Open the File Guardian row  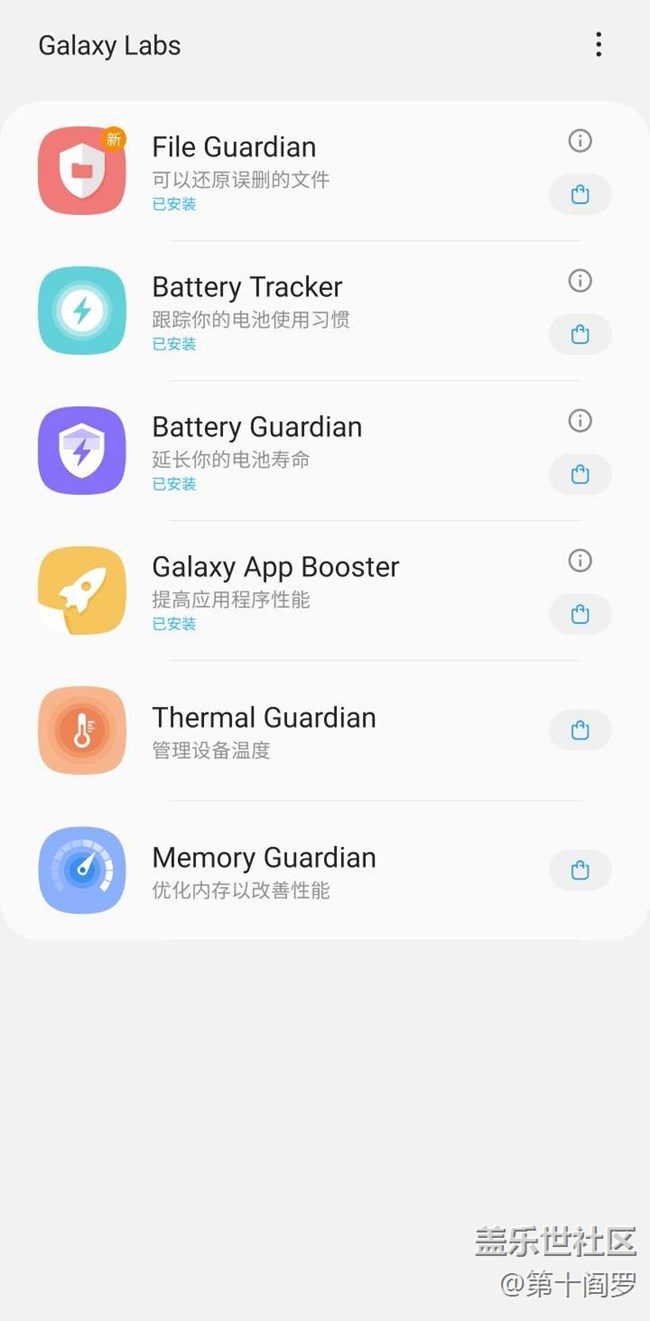click(x=300, y=170)
